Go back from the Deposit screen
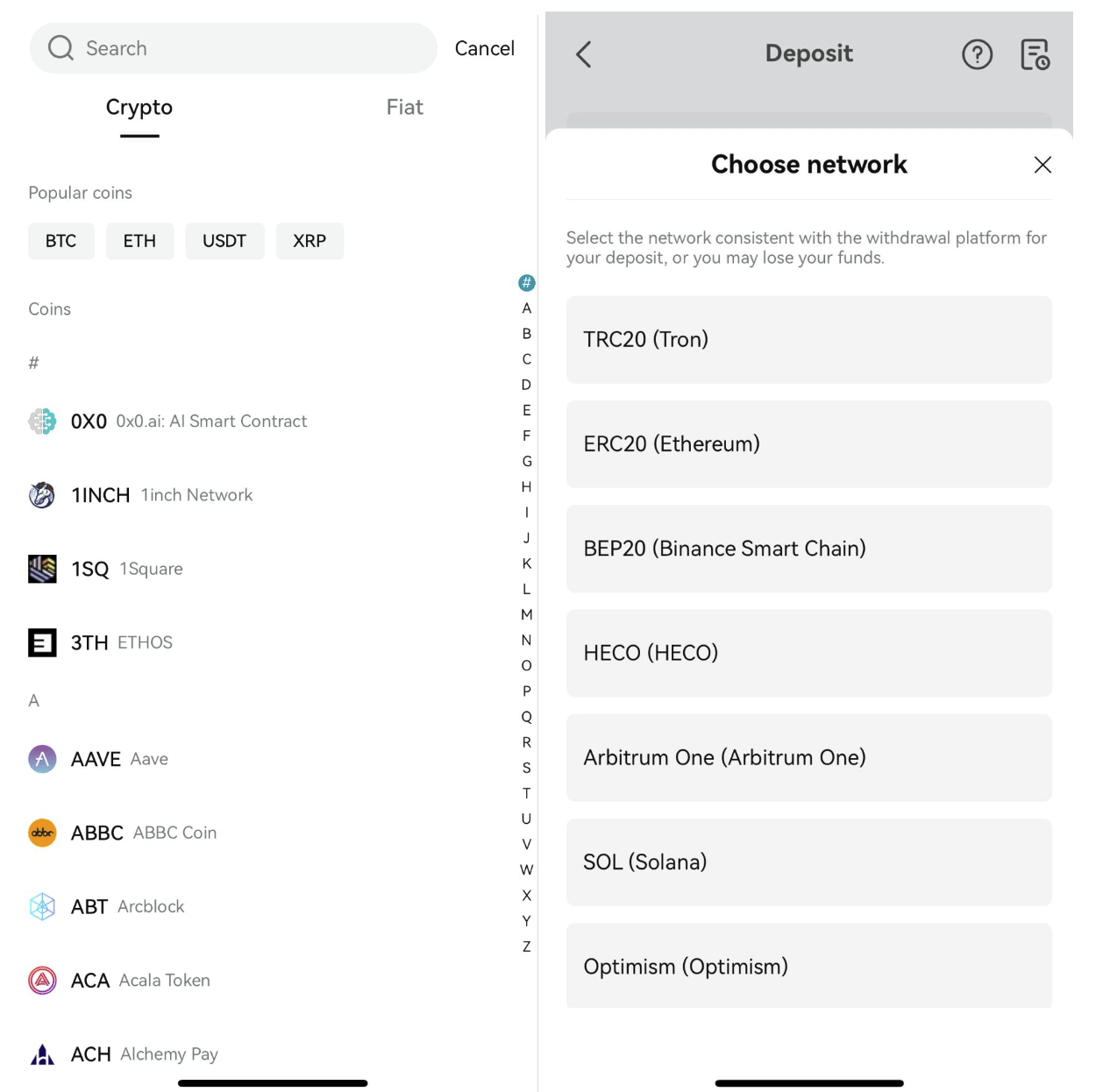The image size is (1096, 1092). [x=584, y=54]
